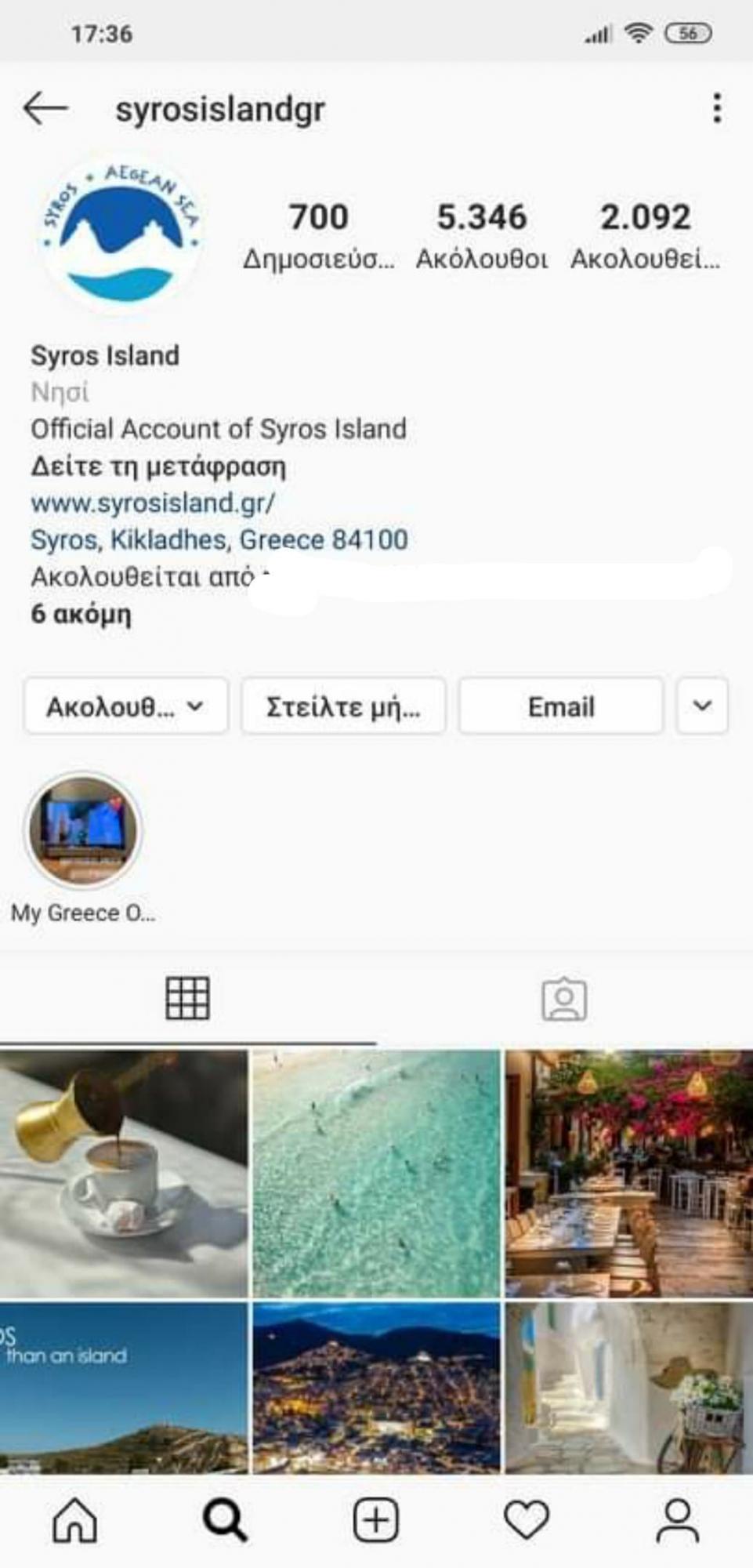Screen dimensions: 753x1568
Task: Switch to the tagged photos tab
Action: (x=564, y=998)
